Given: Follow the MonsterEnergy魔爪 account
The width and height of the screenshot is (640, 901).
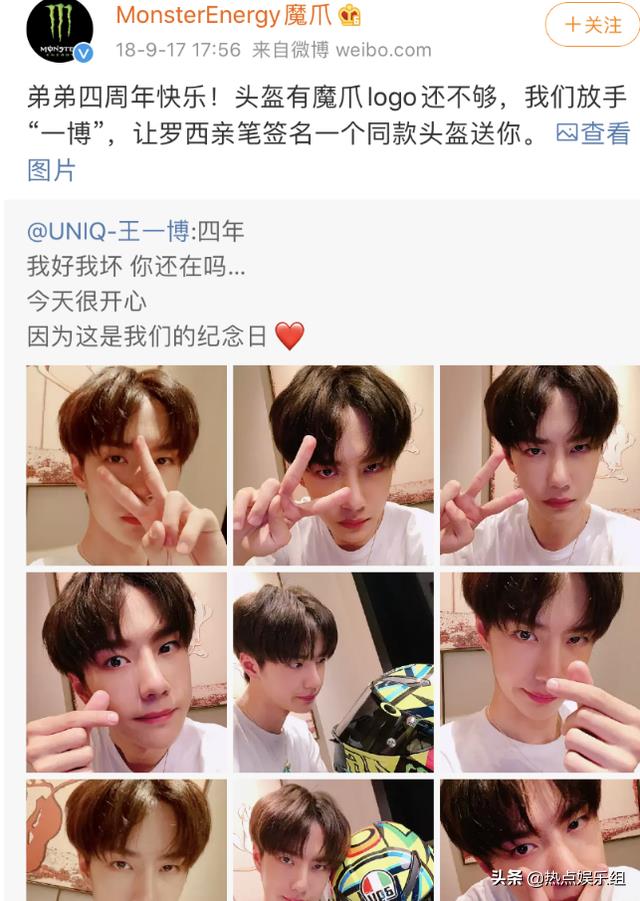Looking at the screenshot, I should 591,25.
